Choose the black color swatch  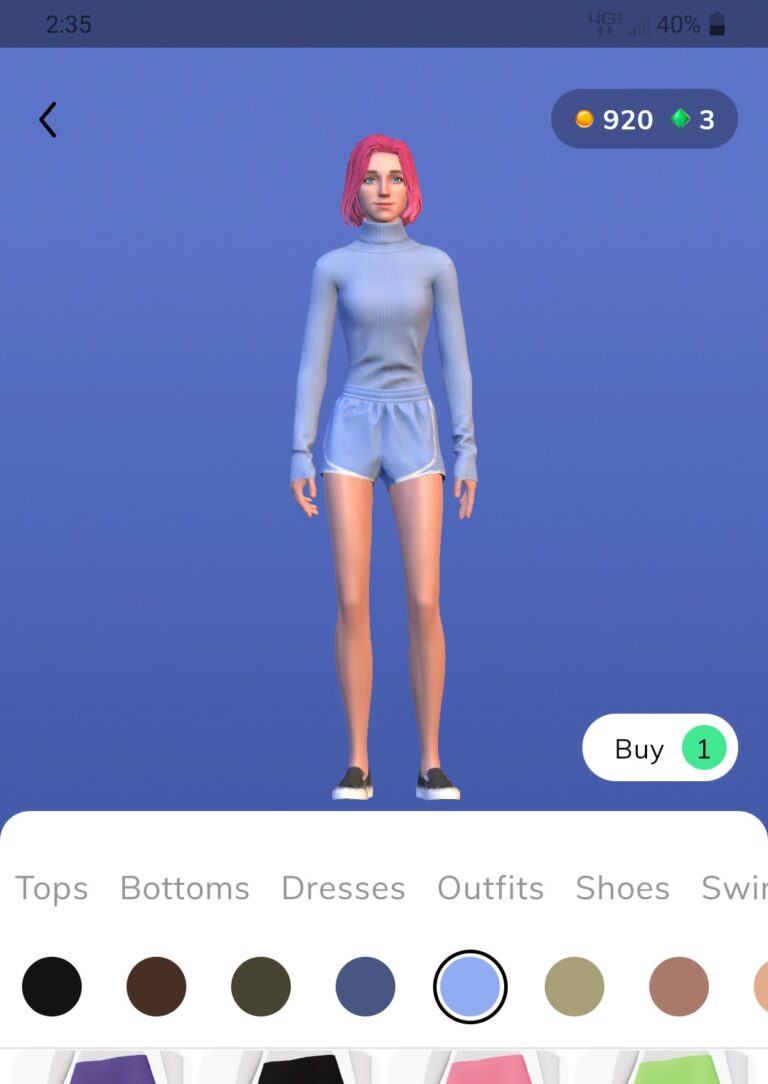click(x=52, y=986)
